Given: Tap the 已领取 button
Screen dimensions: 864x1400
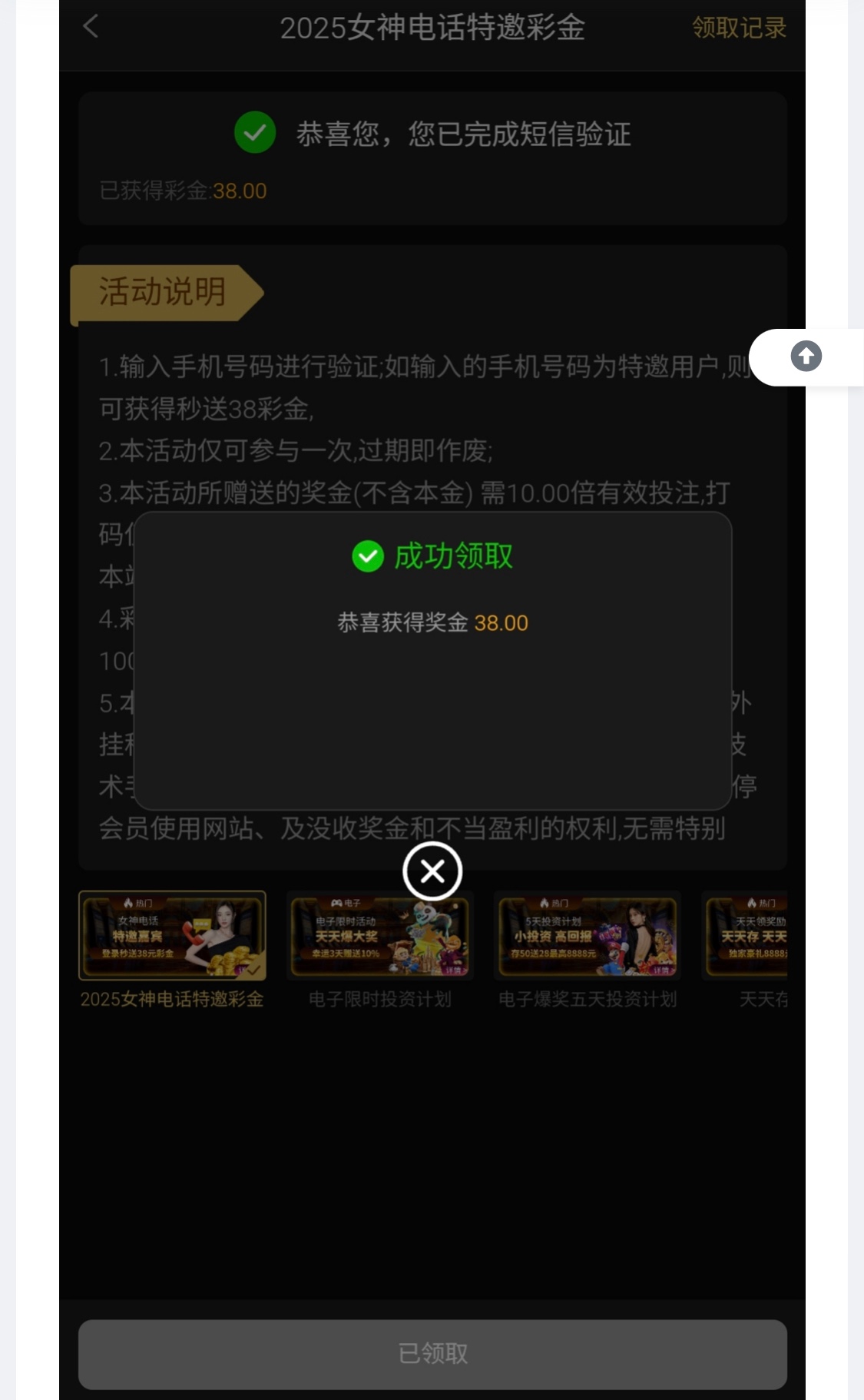Looking at the screenshot, I should (432, 1354).
